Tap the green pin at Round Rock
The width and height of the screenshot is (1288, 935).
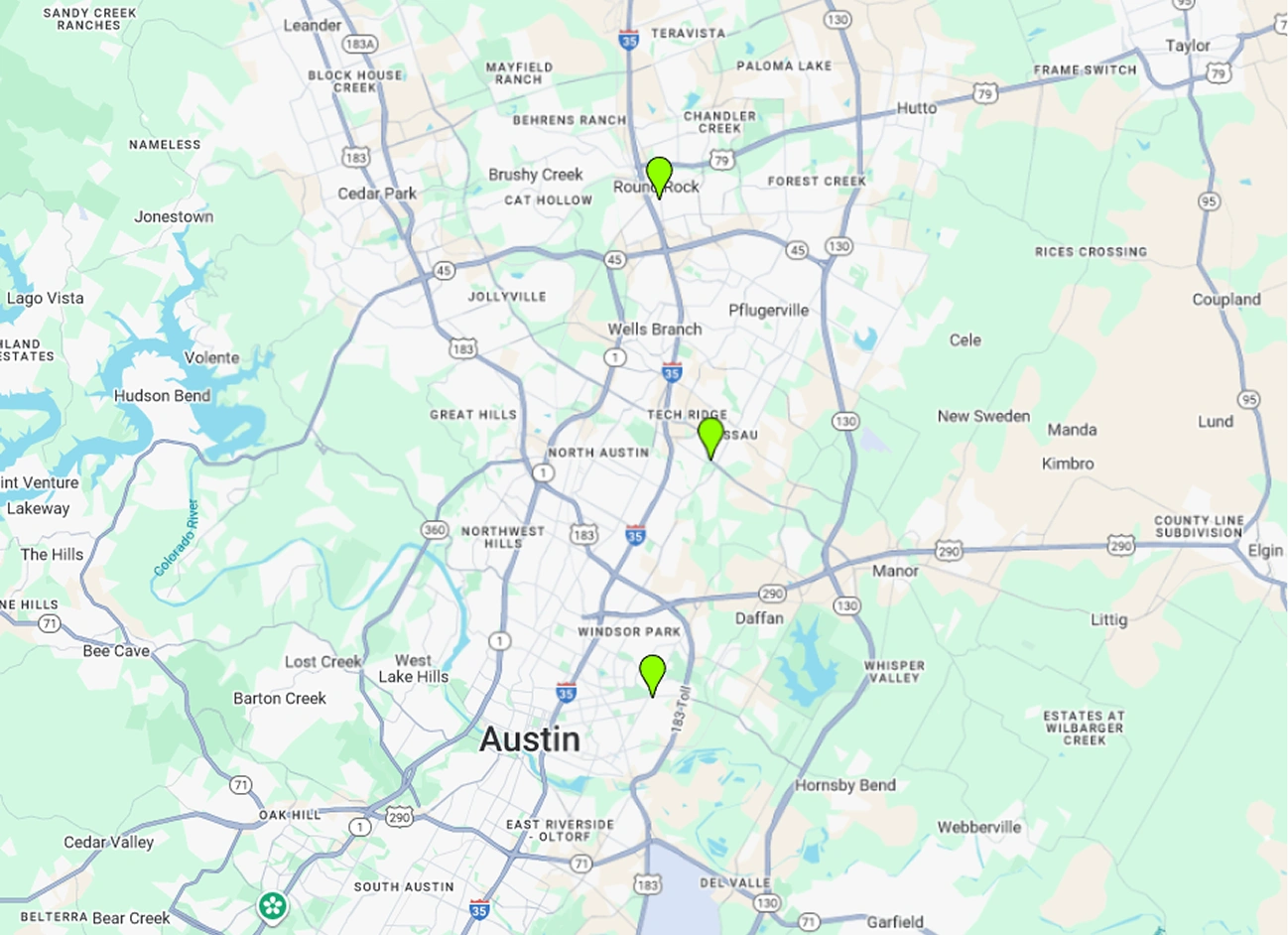[659, 175]
